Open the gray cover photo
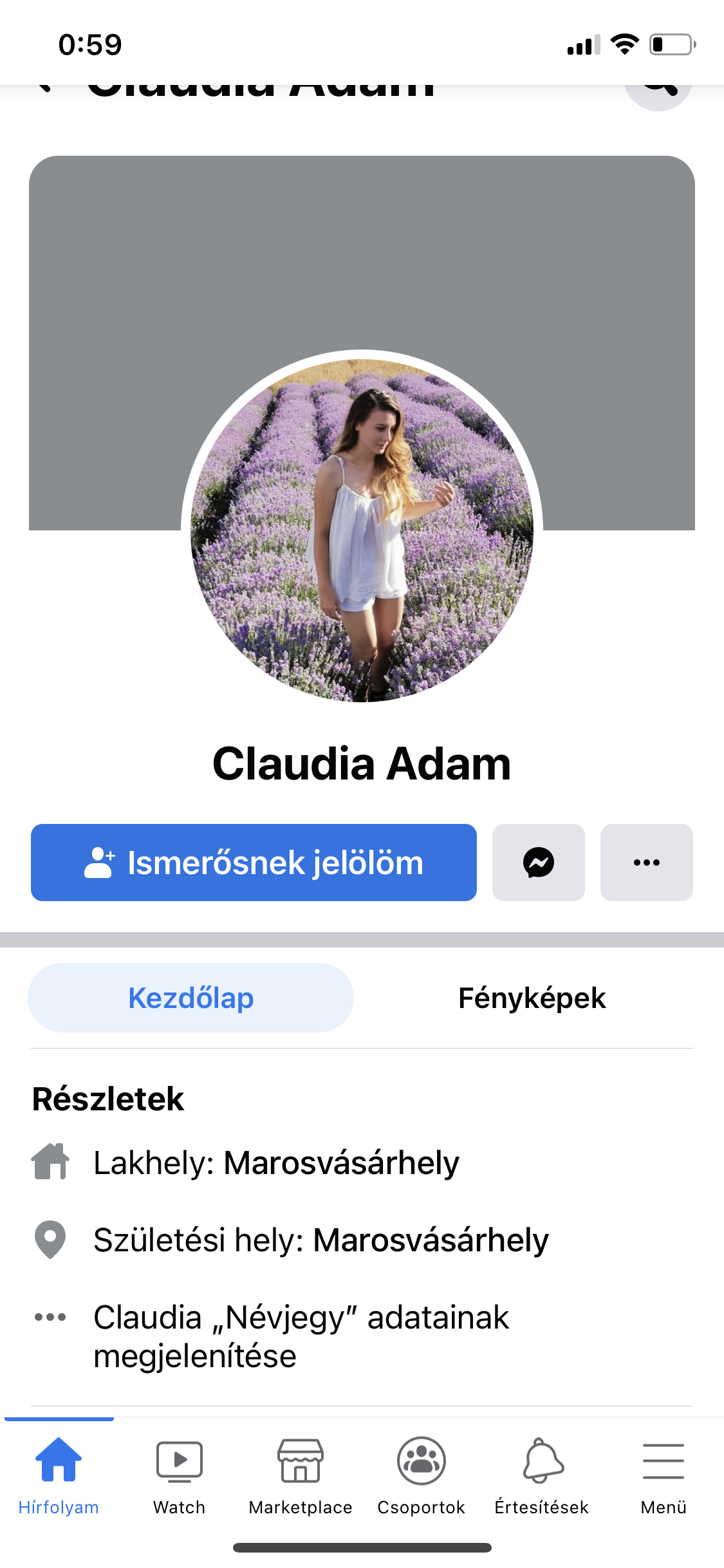 362,257
